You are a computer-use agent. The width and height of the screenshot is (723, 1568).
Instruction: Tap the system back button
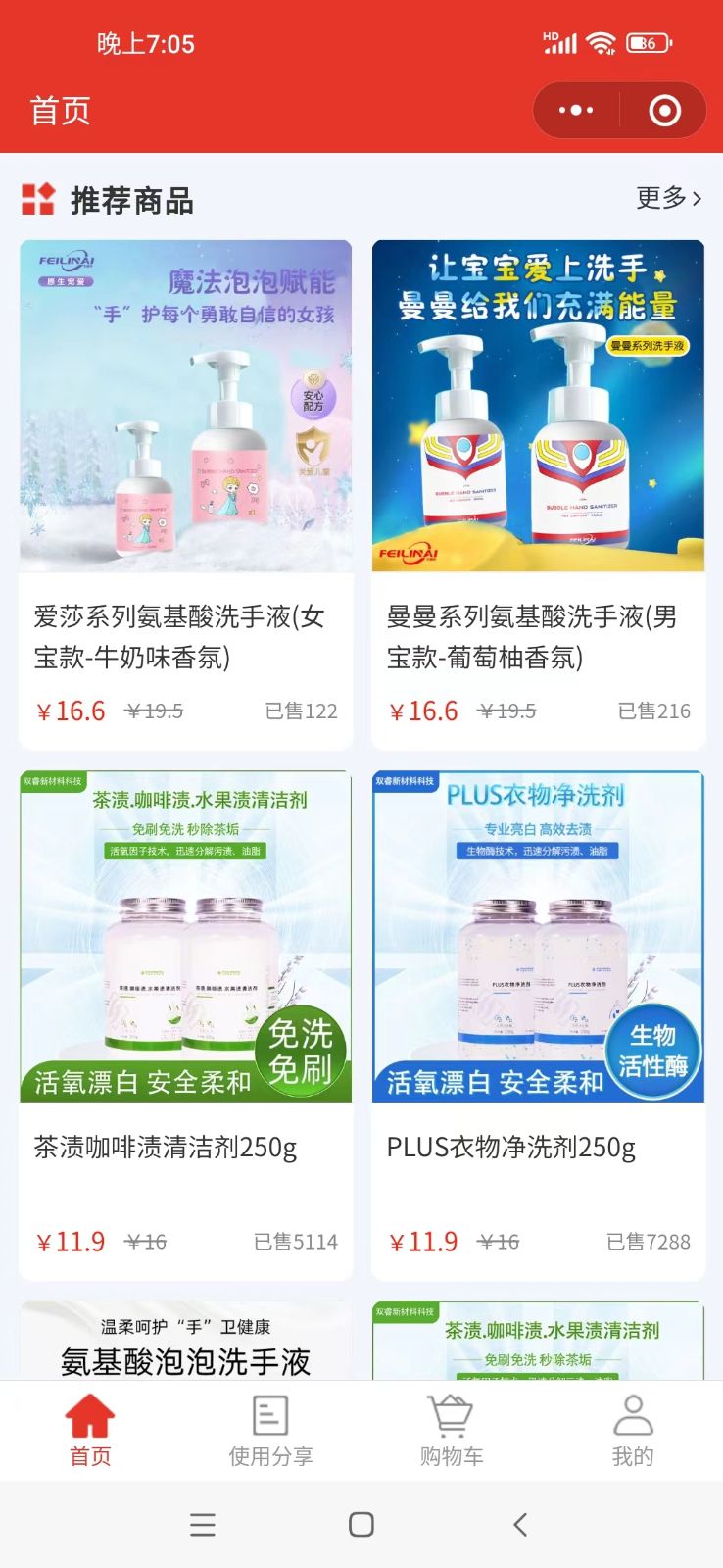click(x=520, y=1524)
